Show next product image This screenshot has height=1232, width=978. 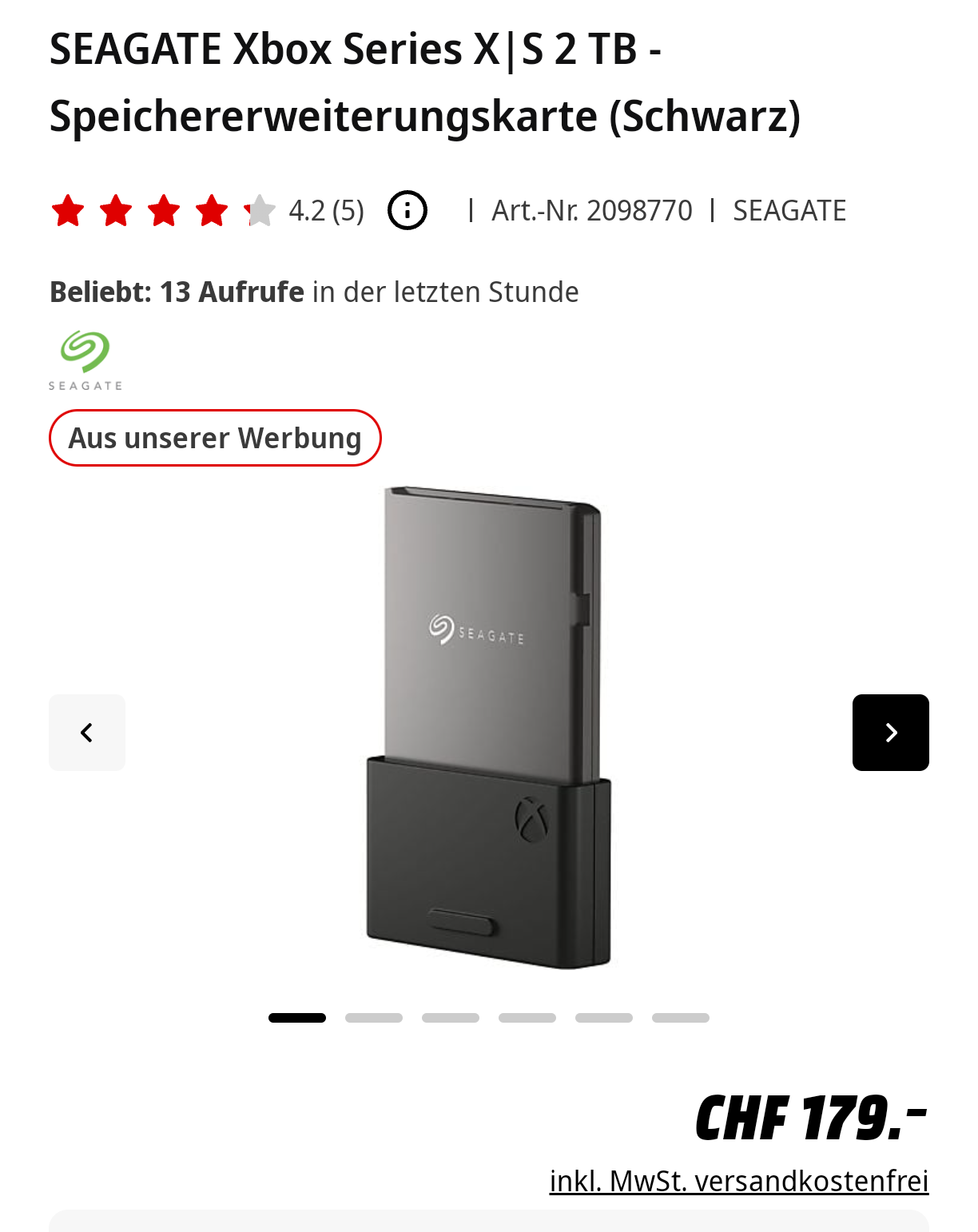890,733
